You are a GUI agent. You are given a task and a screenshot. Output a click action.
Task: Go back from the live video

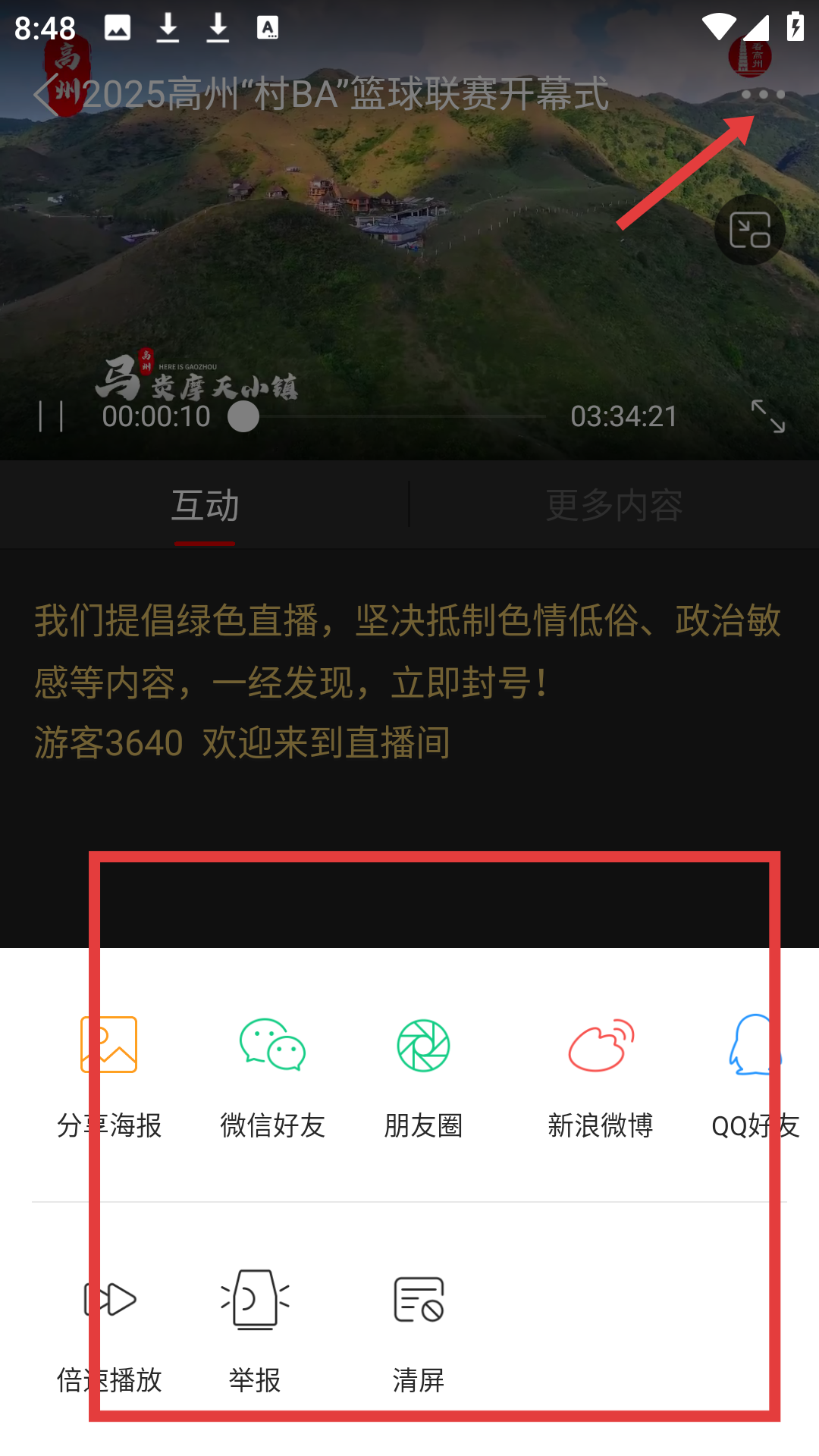(45, 95)
